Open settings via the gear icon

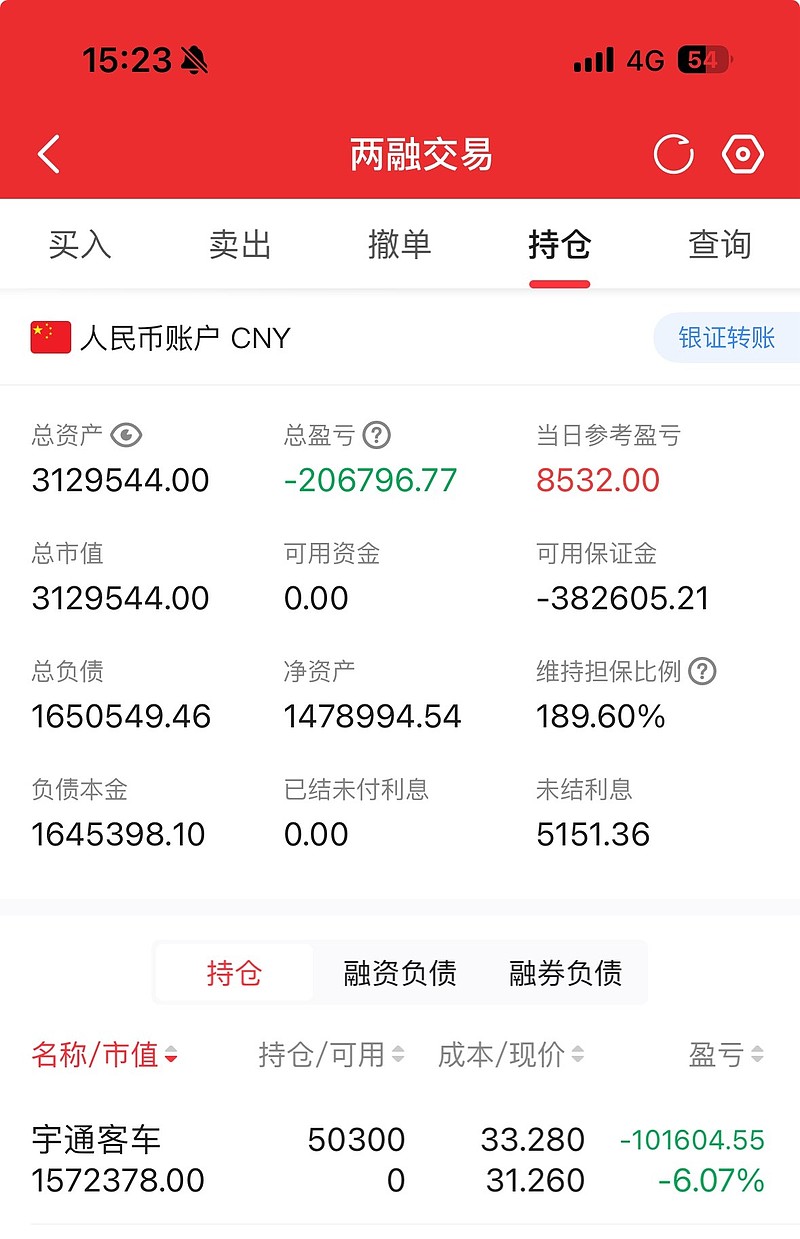742,155
